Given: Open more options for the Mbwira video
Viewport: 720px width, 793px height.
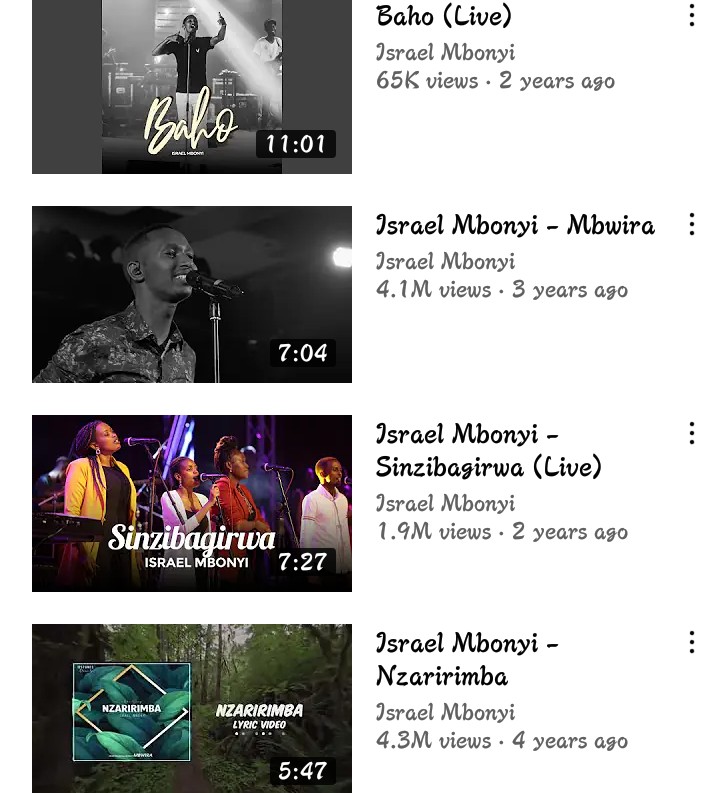Looking at the screenshot, I should click(691, 224).
